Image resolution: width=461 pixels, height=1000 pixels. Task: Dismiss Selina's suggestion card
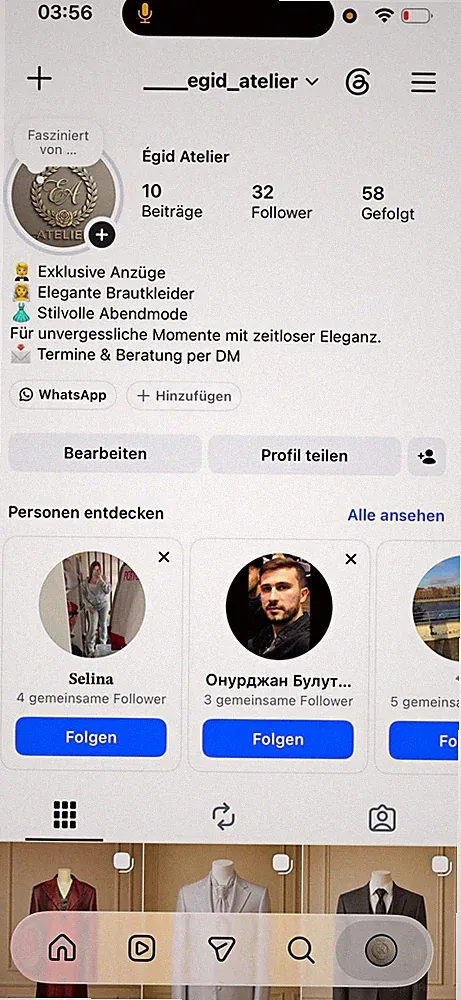pyautogui.click(x=164, y=557)
